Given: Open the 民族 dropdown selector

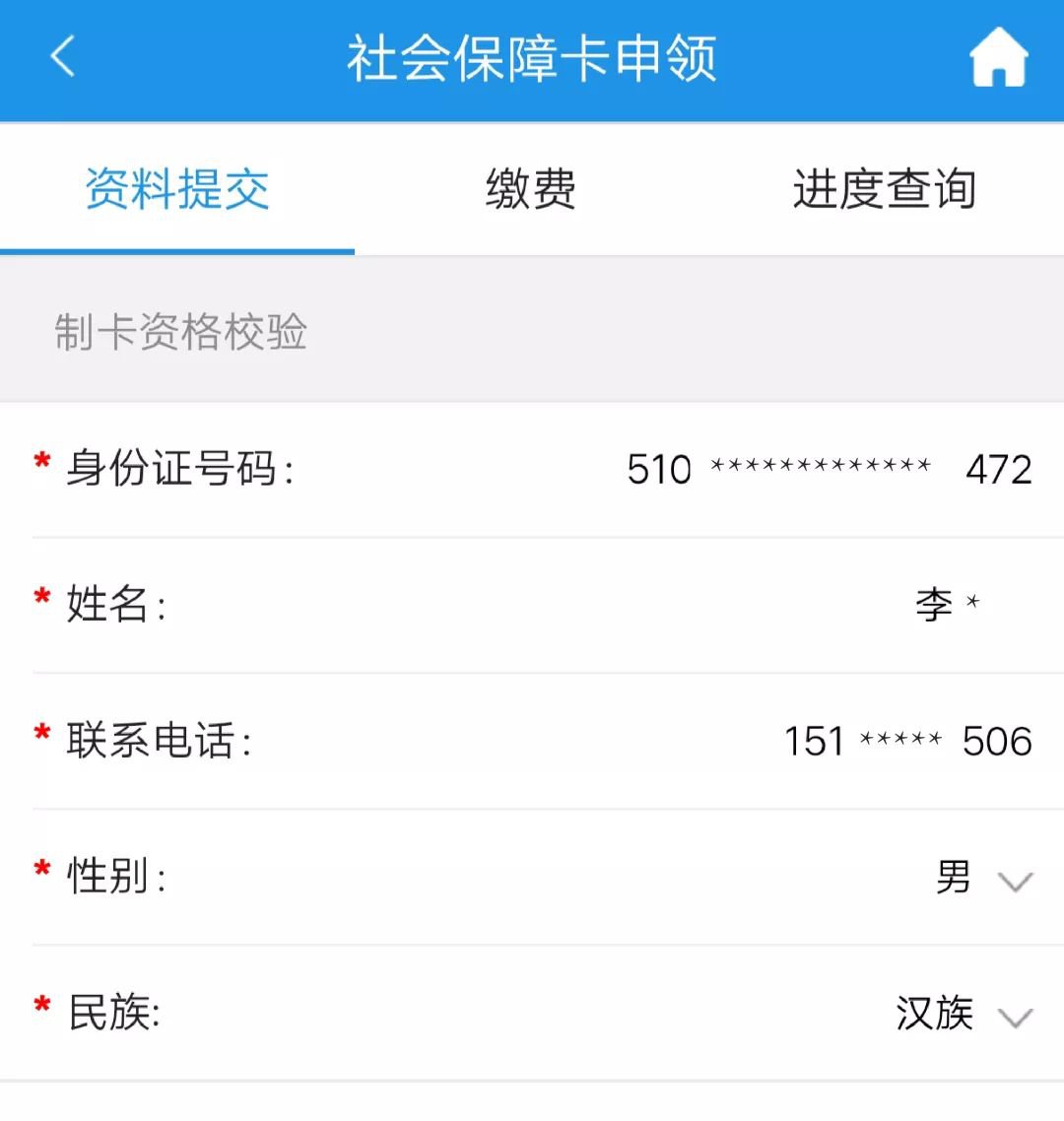Looking at the screenshot, I should pos(964,1014).
